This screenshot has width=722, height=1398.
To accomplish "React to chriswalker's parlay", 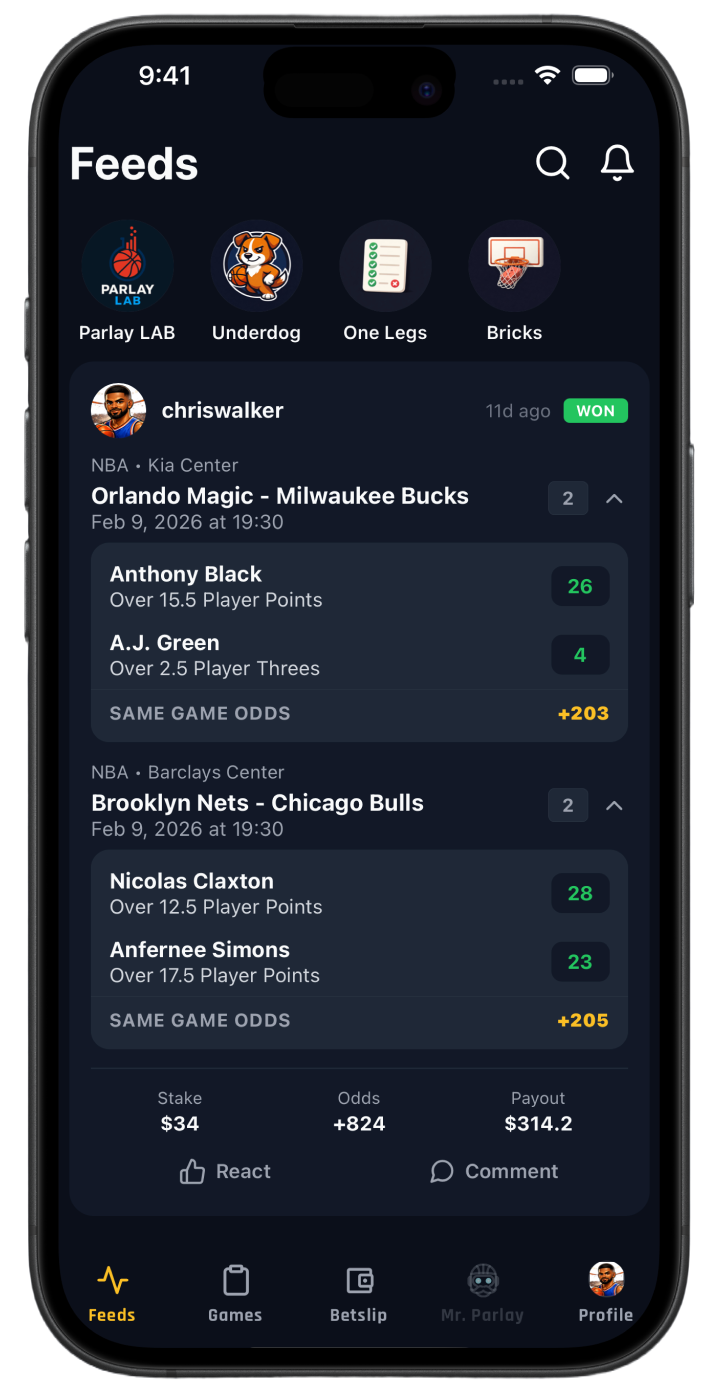I will tap(225, 1171).
